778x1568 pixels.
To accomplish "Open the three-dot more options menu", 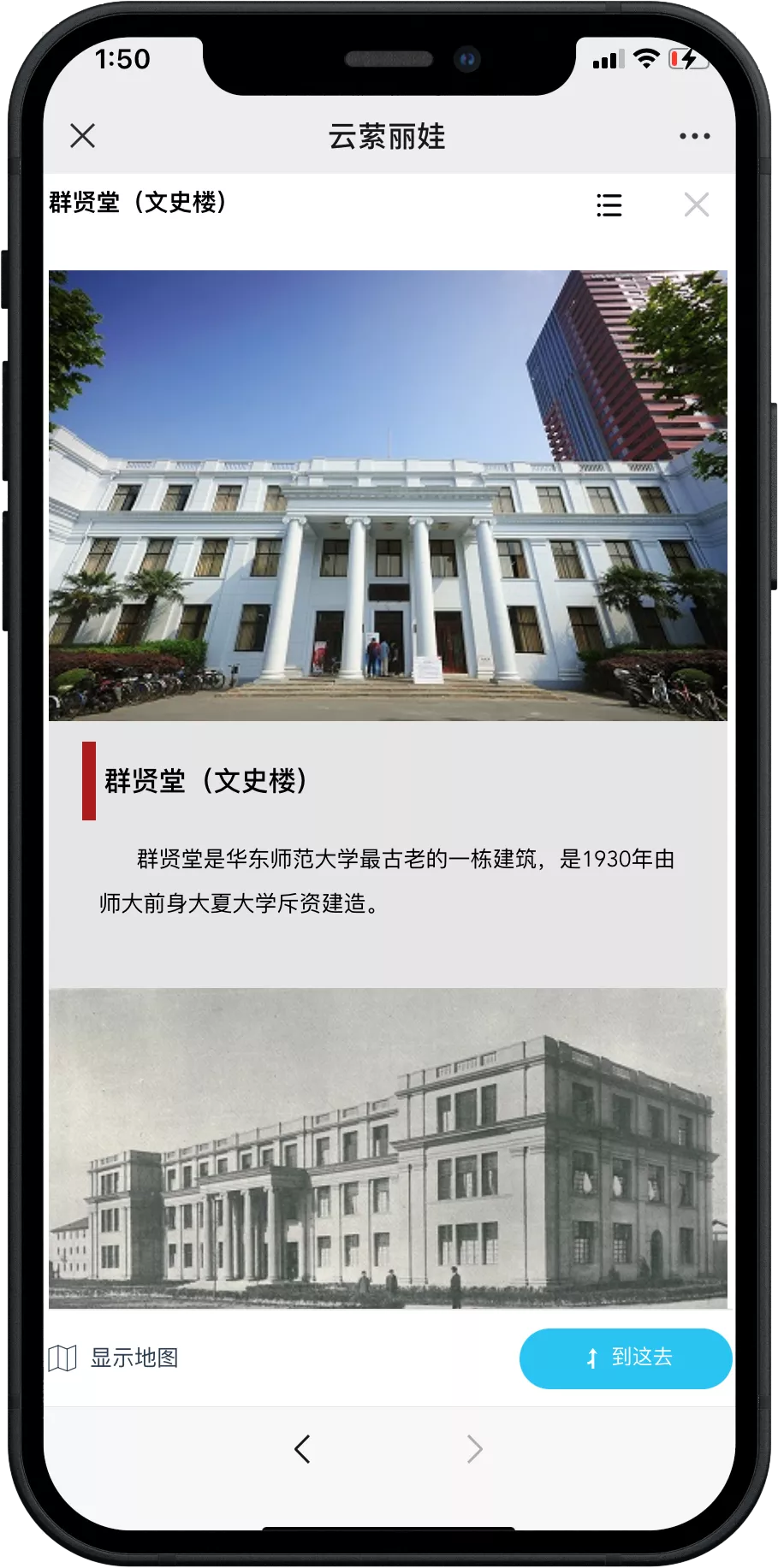I will coord(694,136).
